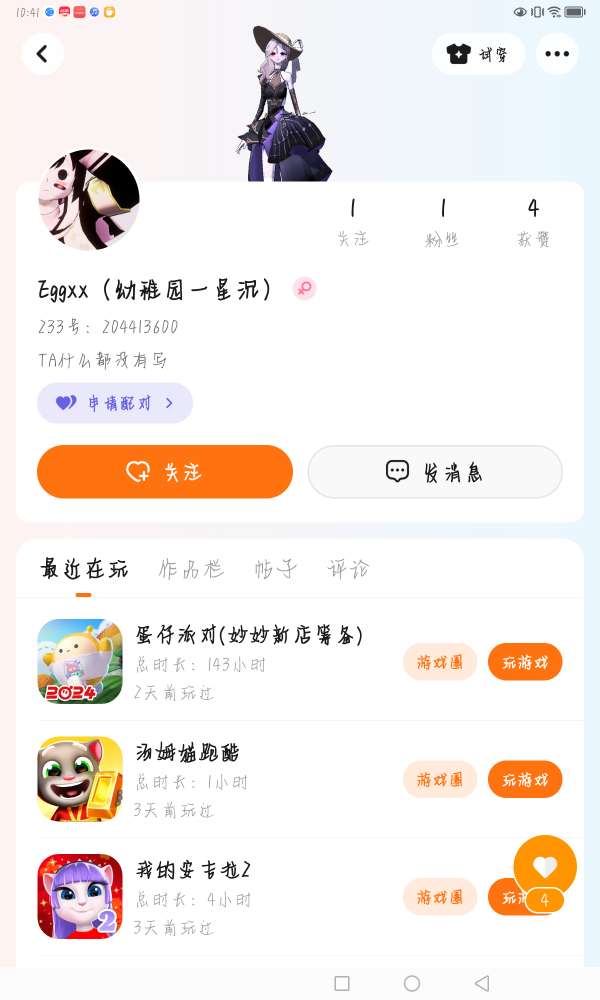The image size is (600, 1000).
Task: Open the 评论 tab
Action: click(348, 570)
